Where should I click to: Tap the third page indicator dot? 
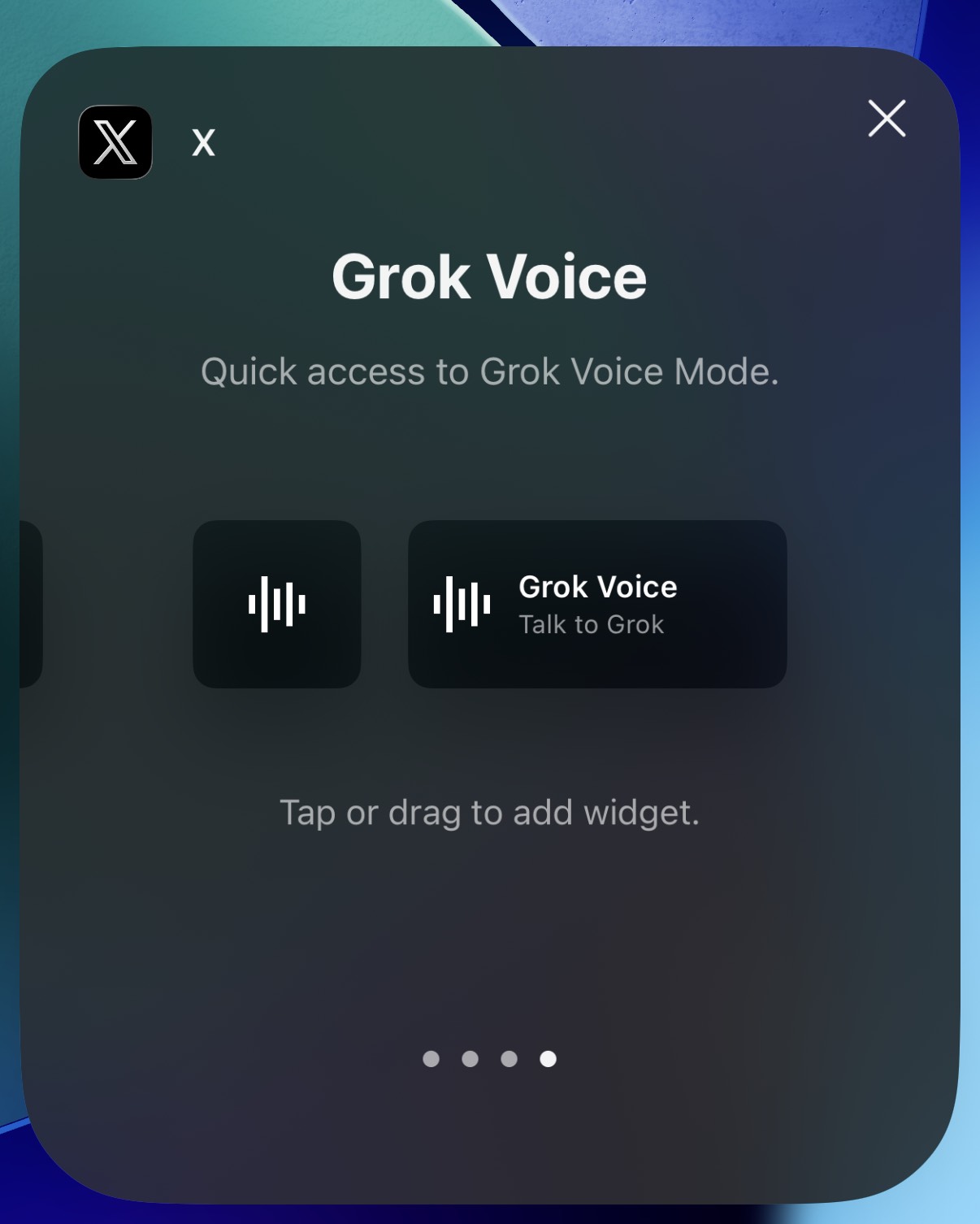(508, 1059)
